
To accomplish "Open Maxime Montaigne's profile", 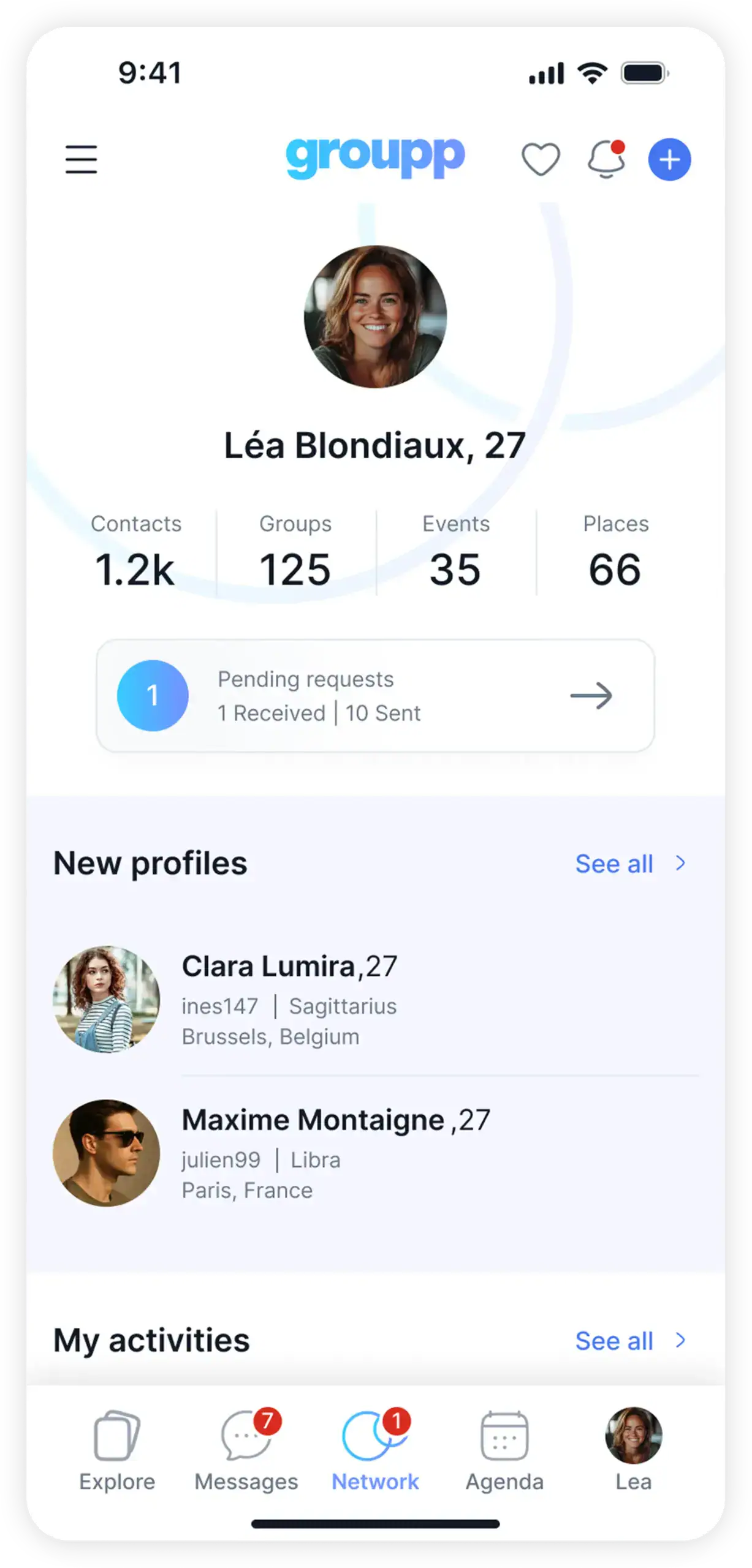I will pos(336,1153).
